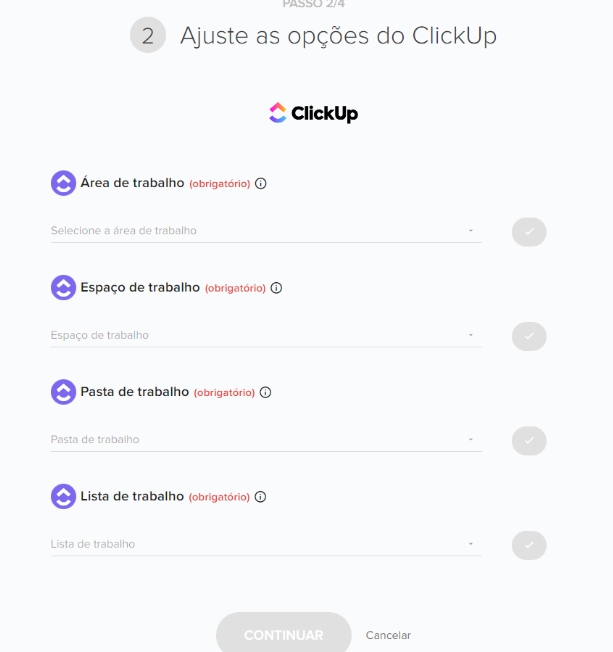
Task: Tap the checkmark next to Pasta de trabalho field
Action: point(529,440)
